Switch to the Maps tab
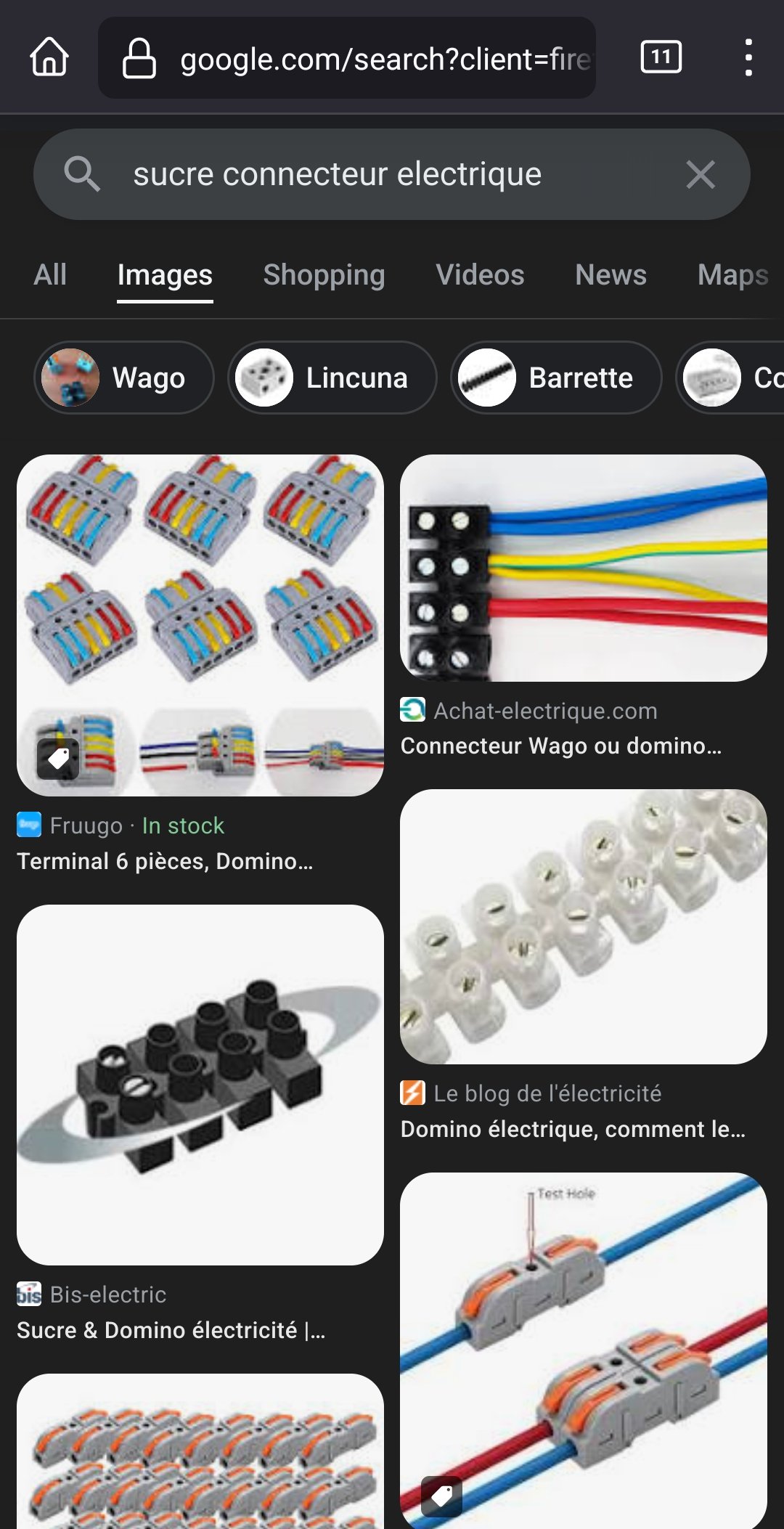Image resolution: width=784 pixels, height=1529 pixels. pyautogui.click(x=732, y=275)
